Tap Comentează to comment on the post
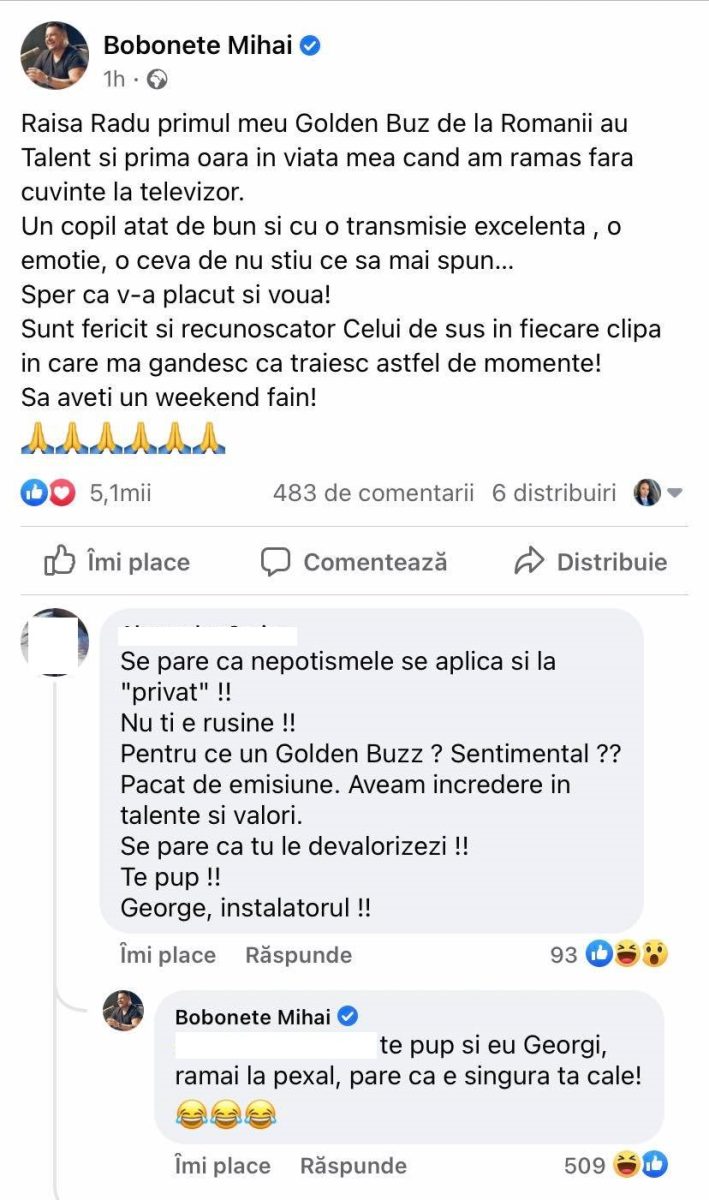709x1200 pixels. (354, 562)
